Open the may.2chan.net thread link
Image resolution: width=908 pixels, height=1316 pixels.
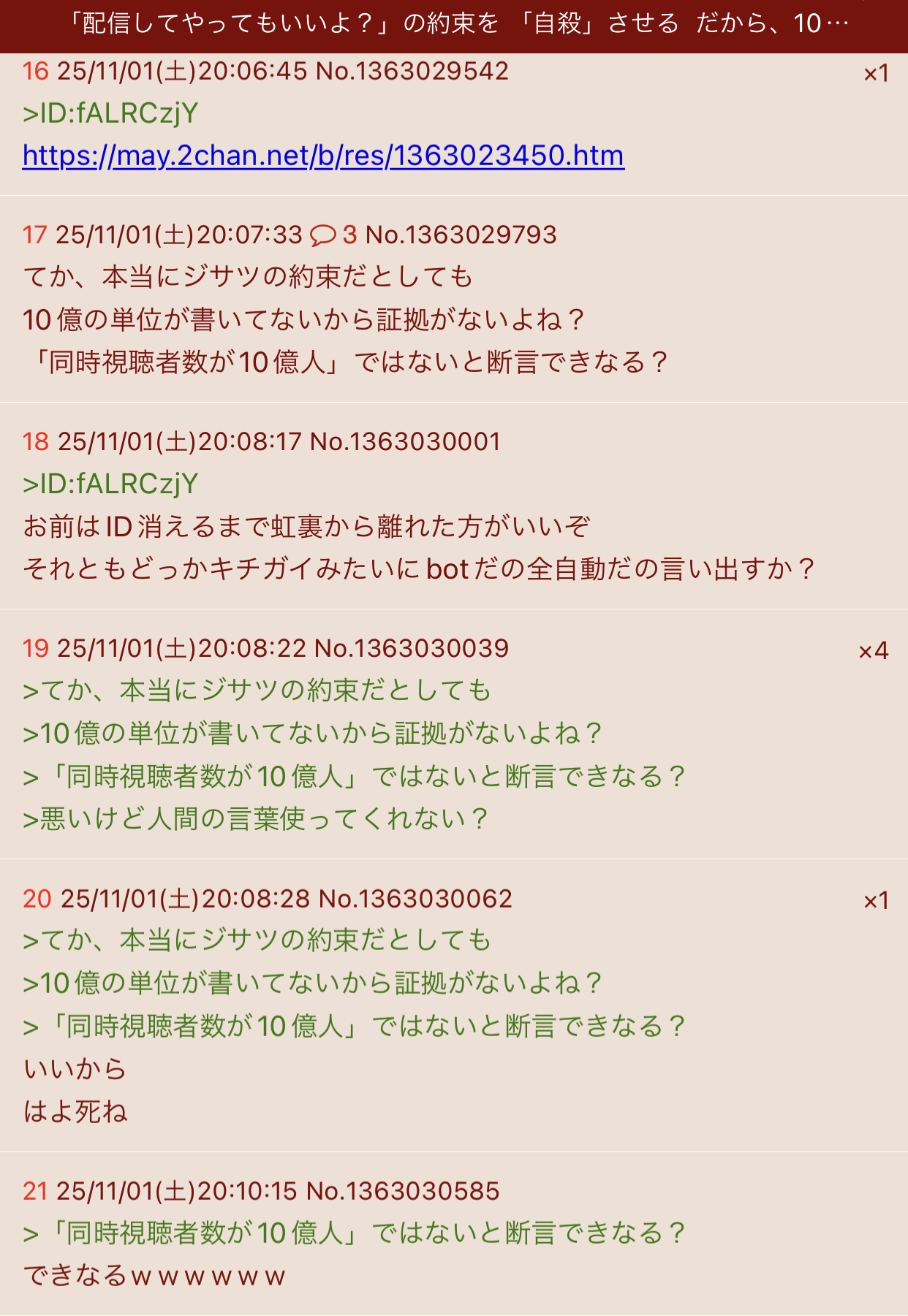tap(323, 156)
